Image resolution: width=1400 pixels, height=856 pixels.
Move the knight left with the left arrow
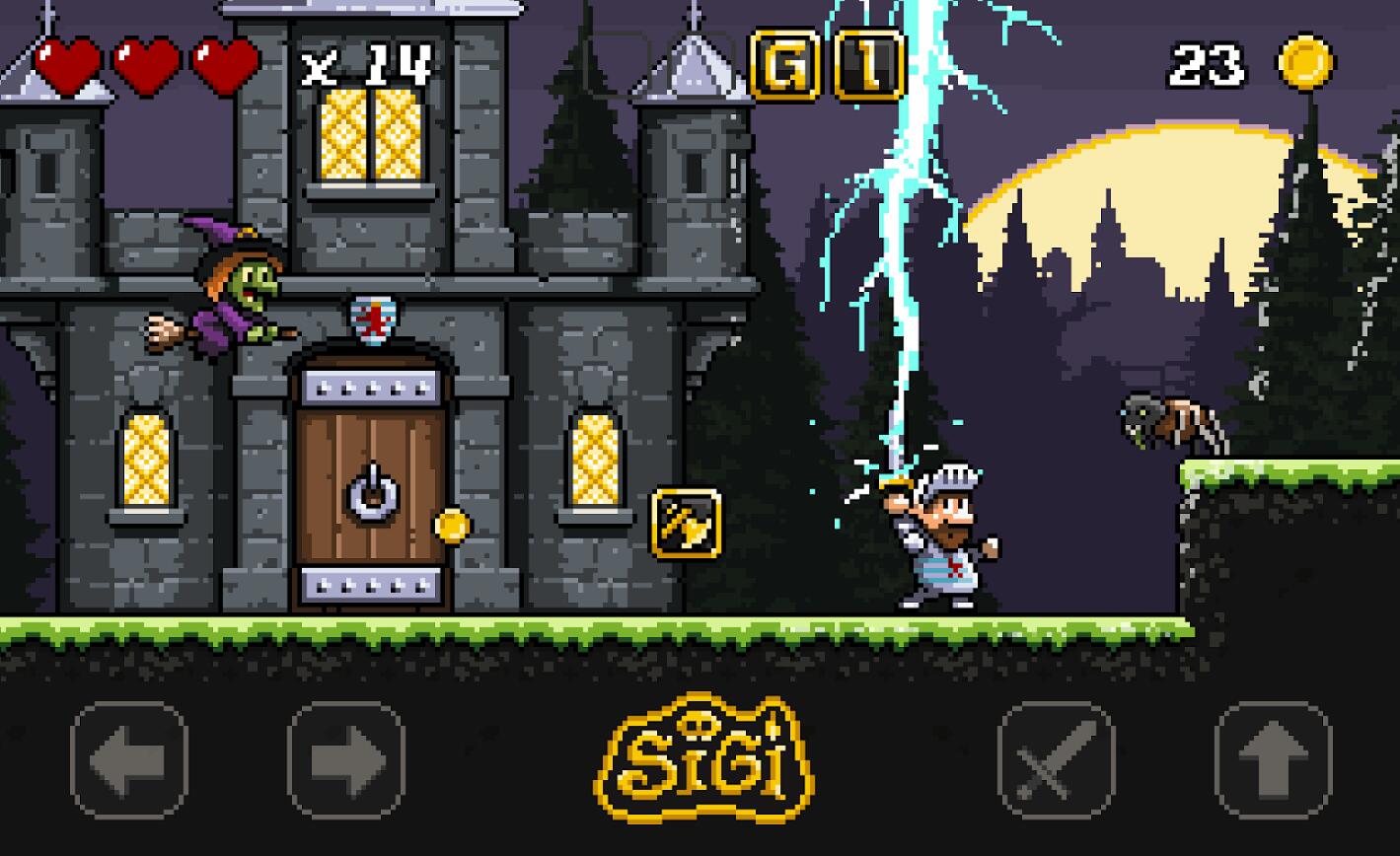point(129,760)
